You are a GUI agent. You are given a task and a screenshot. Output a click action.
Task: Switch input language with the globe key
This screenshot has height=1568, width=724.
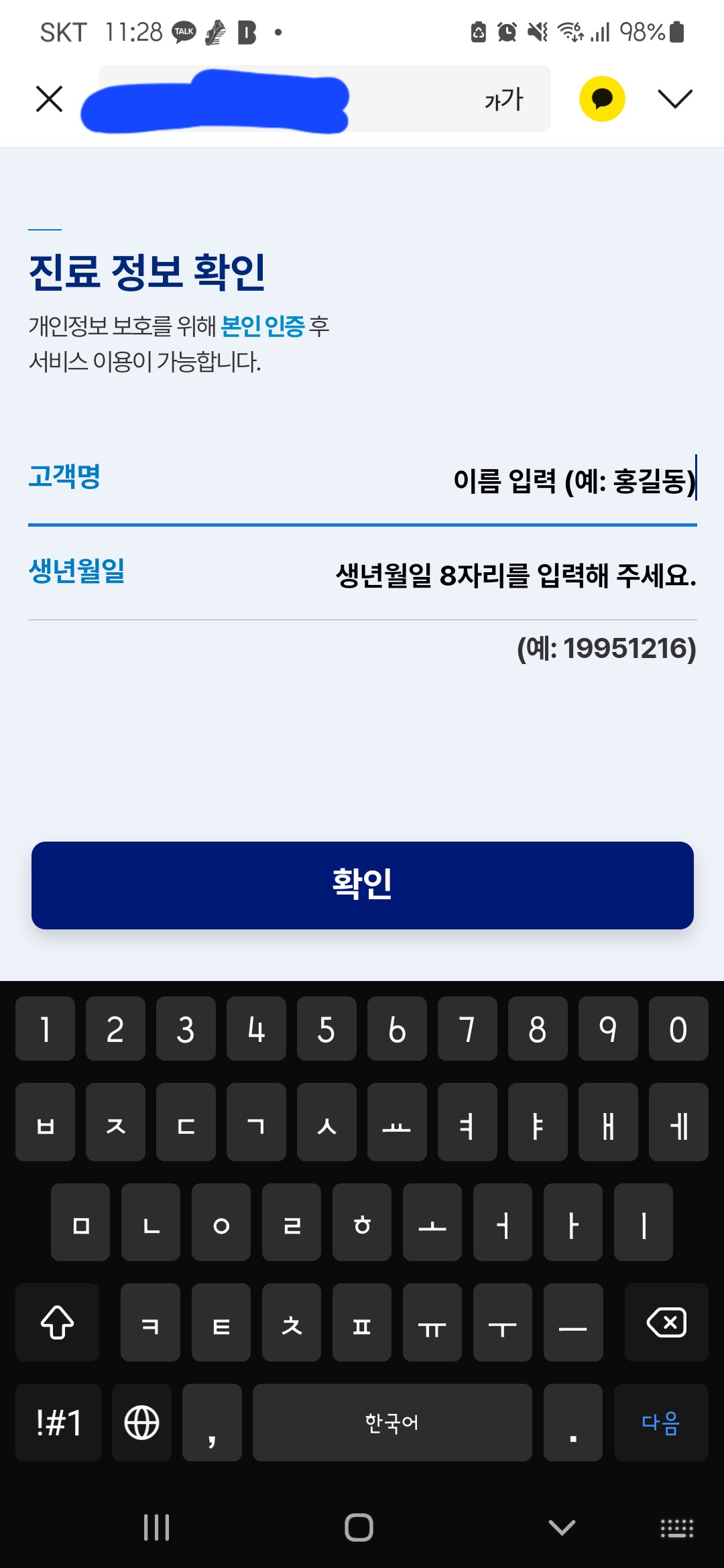pyautogui.click(x=141, y=1423)
